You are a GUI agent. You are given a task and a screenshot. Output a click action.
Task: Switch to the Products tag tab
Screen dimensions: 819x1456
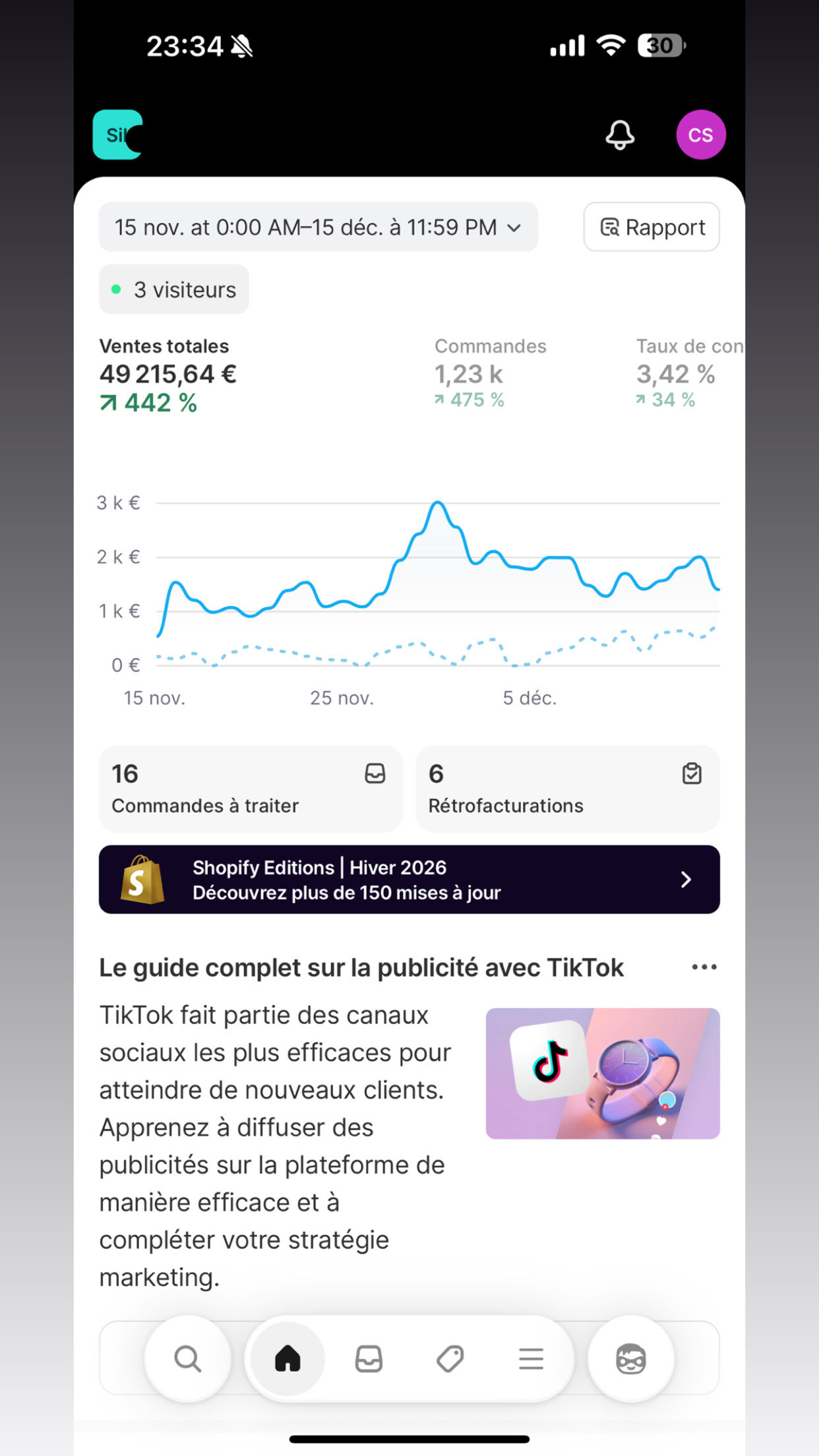point(450,1359)
